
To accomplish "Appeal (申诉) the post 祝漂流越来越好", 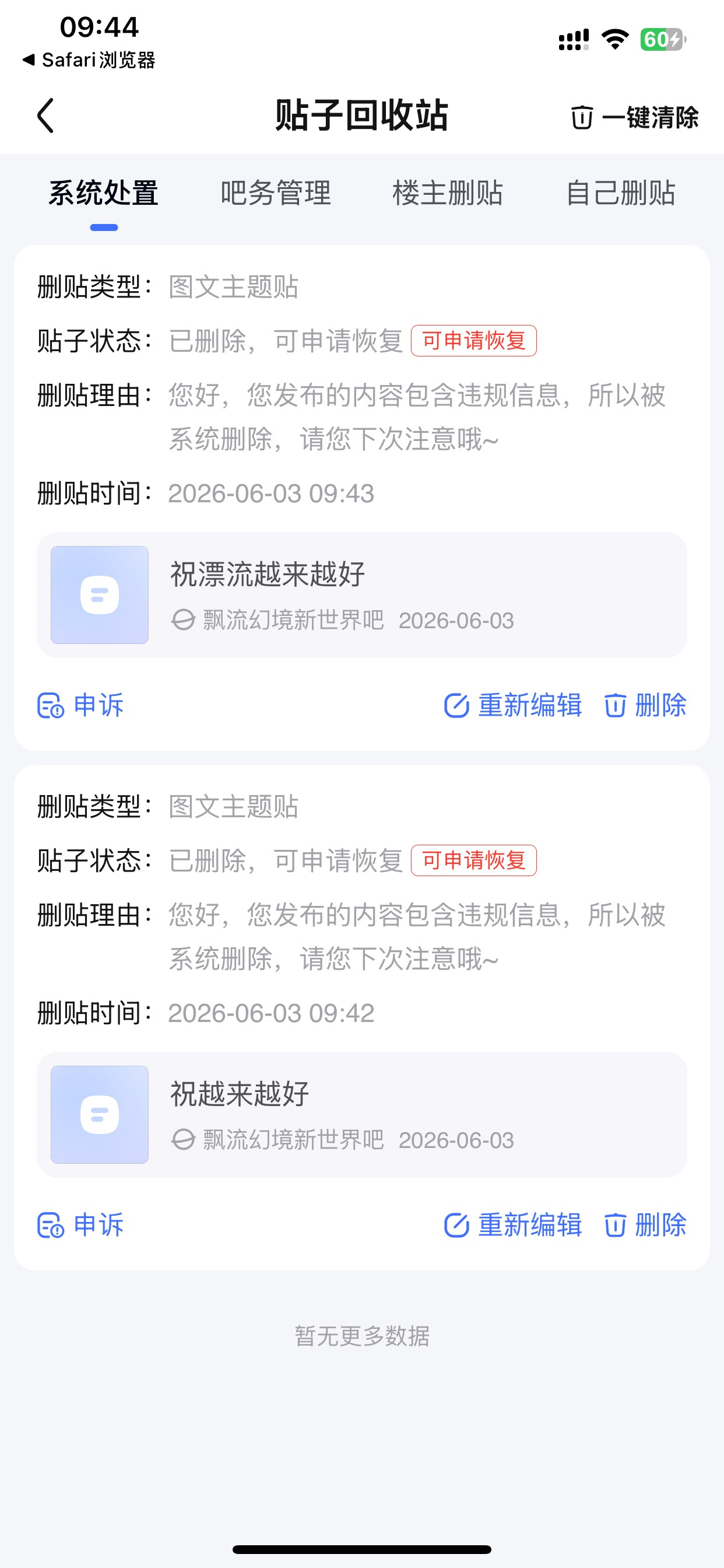I will (x=80, y=705).
